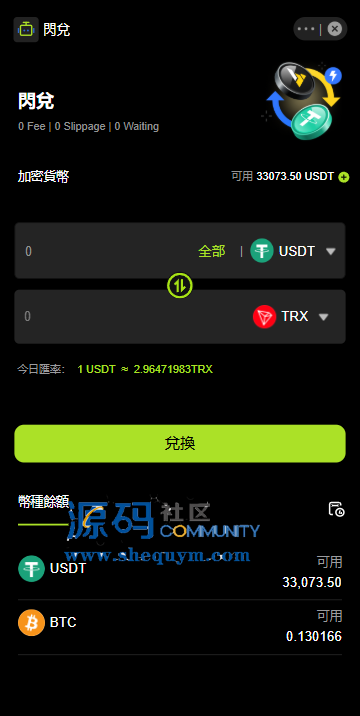This screenshot has height=716, width=360.
Task: Open the TRX currency dropdown
Action: (x=291, y=316)
